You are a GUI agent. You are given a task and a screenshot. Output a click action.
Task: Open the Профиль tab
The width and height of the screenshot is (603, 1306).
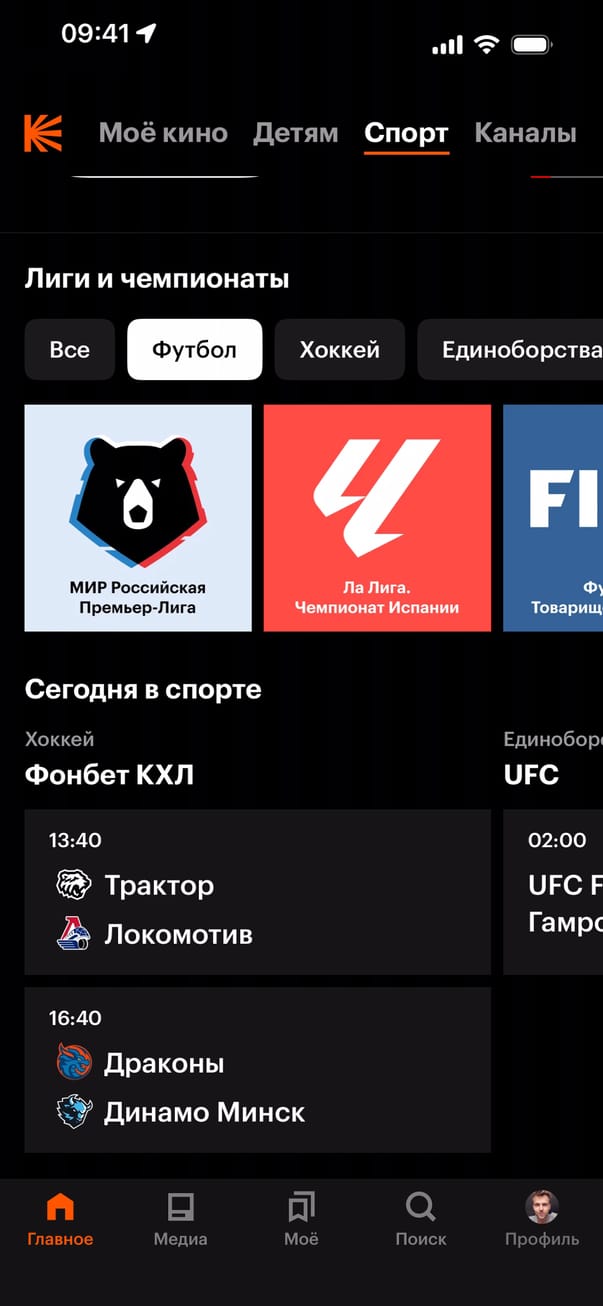click(541, 1220)
